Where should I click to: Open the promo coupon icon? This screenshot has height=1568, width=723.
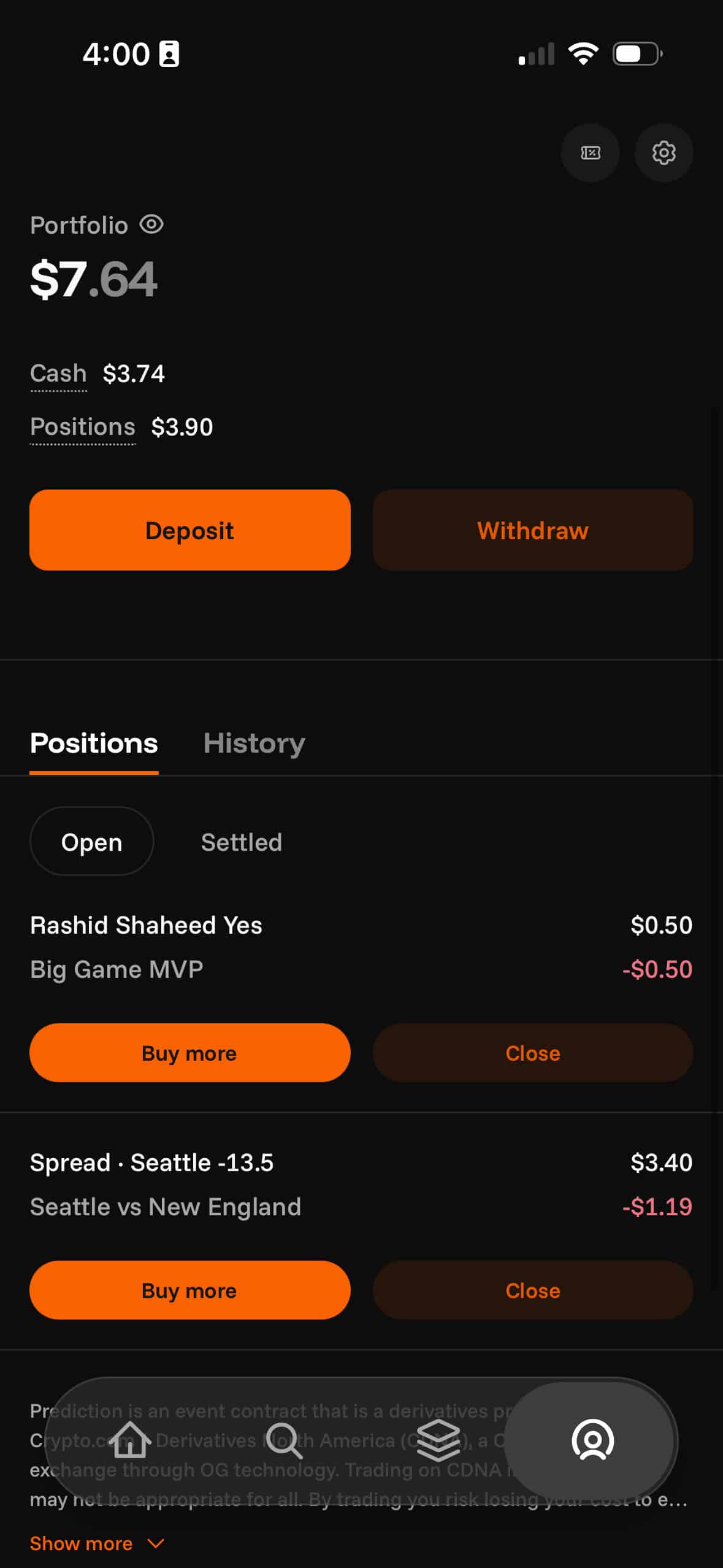point(590,152)
